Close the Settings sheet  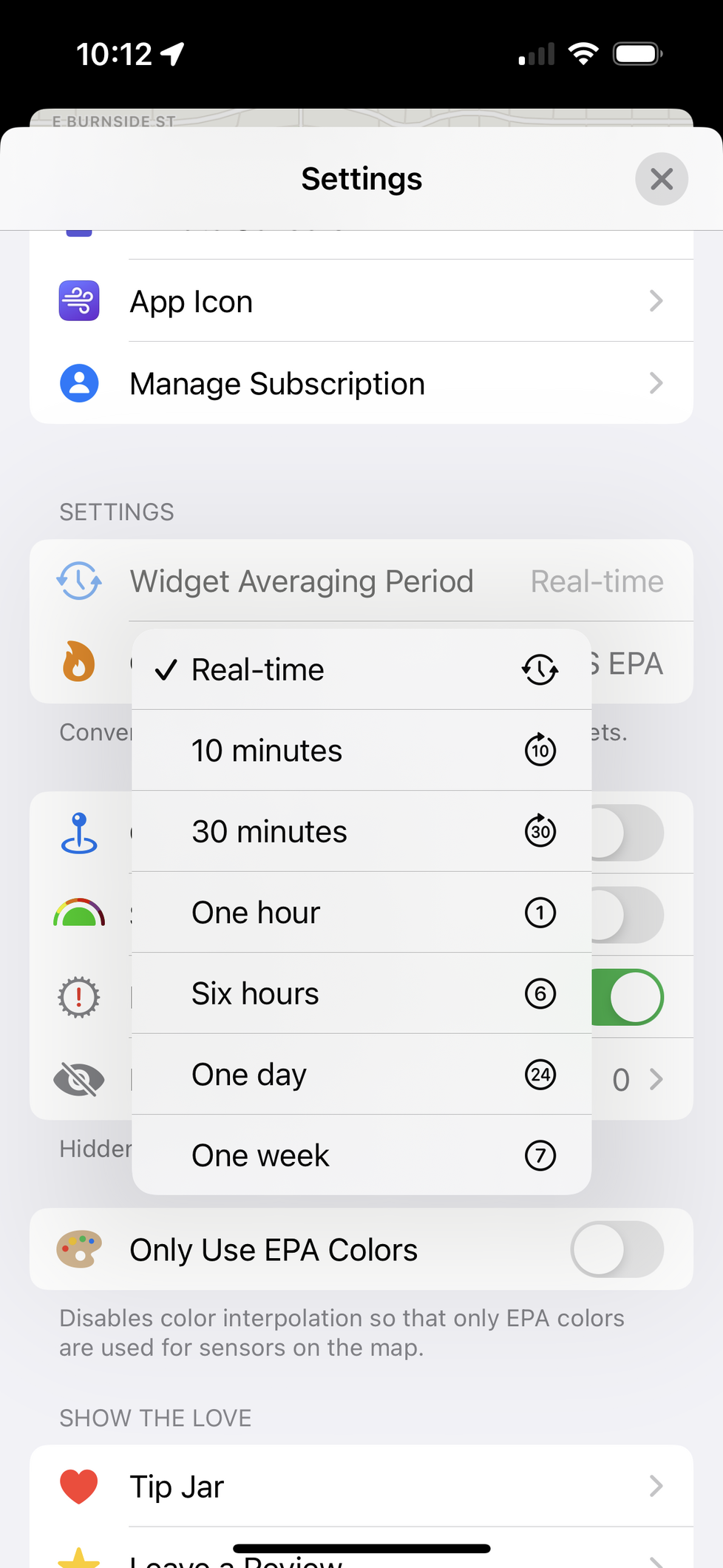[661, 178]
